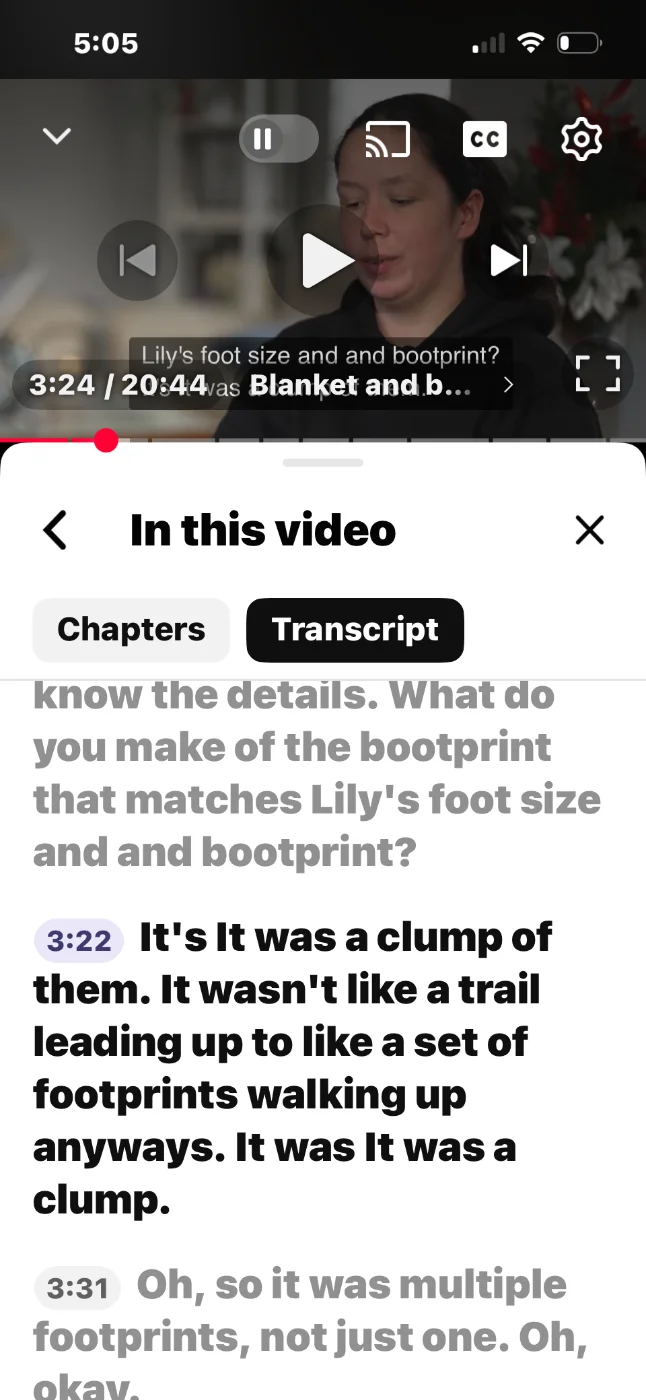Viewport: 646px width, 1400px height.
Task: Go back from In this video panel
Action: [x=56, y=530]
